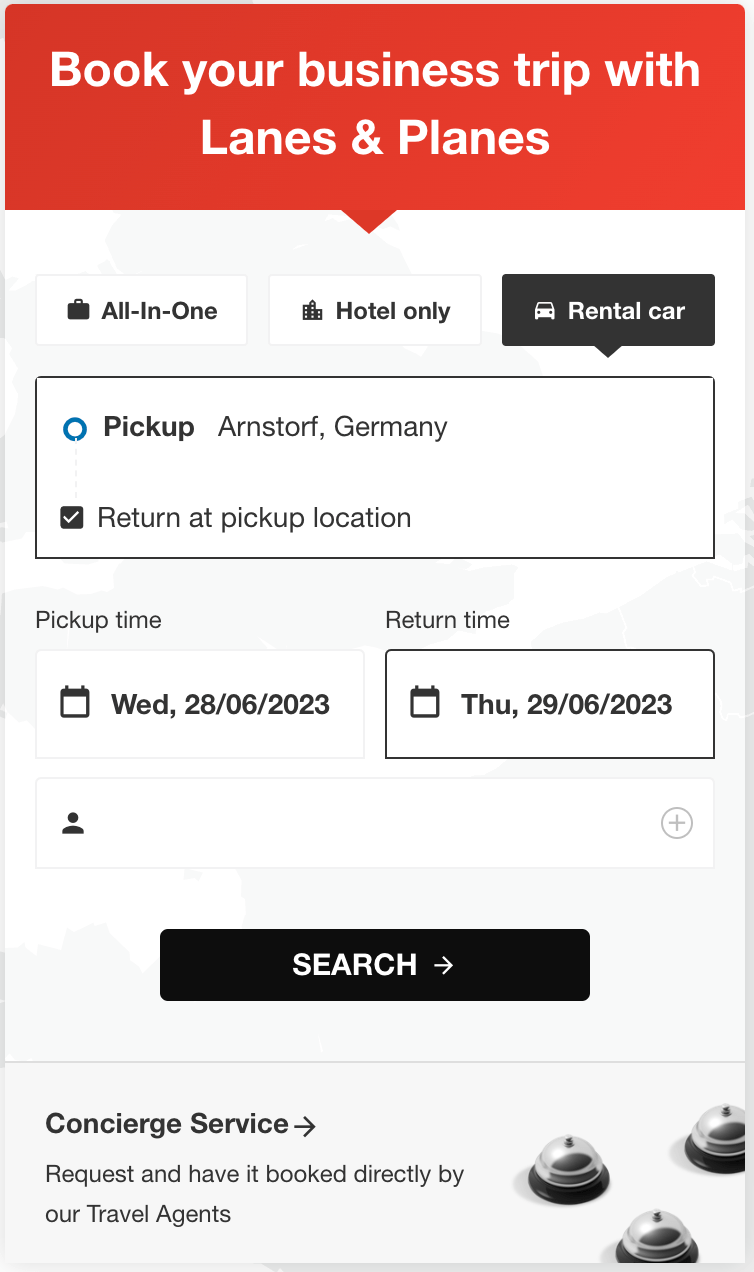Image resolution: width=754 pixels, height=1272 pixels.
Task: Click the plus icon to add a traveler
Action: point(677,822)
